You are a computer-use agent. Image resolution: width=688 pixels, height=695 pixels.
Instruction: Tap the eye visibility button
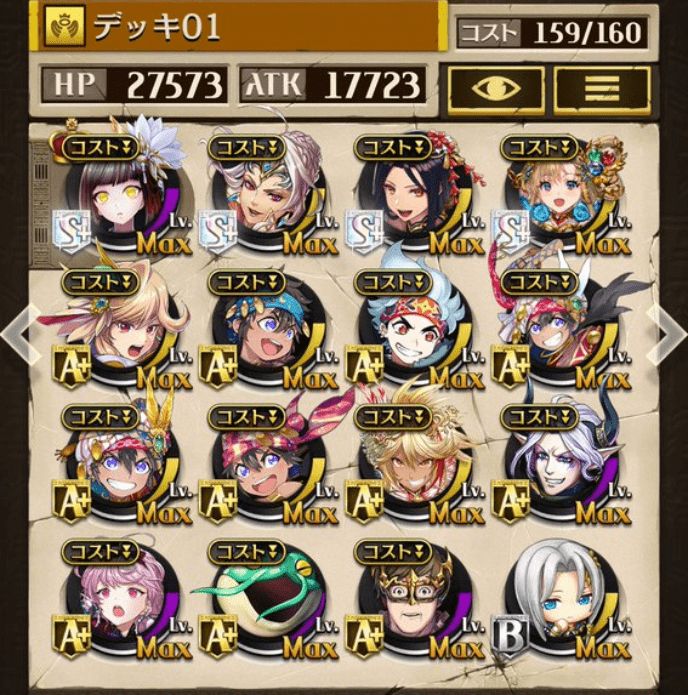tap(496, 87)
